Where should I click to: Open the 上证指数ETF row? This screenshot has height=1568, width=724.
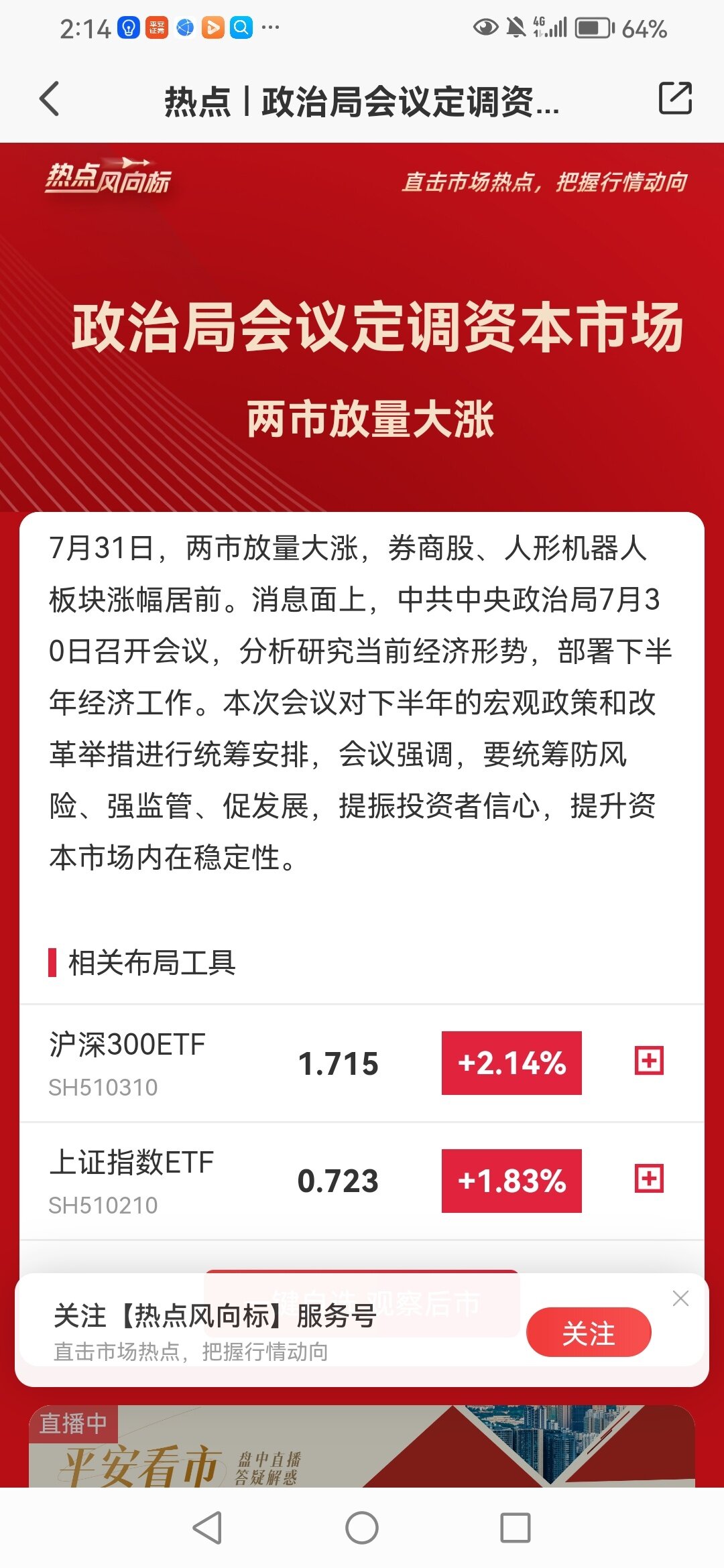(x=201, y=1181)
